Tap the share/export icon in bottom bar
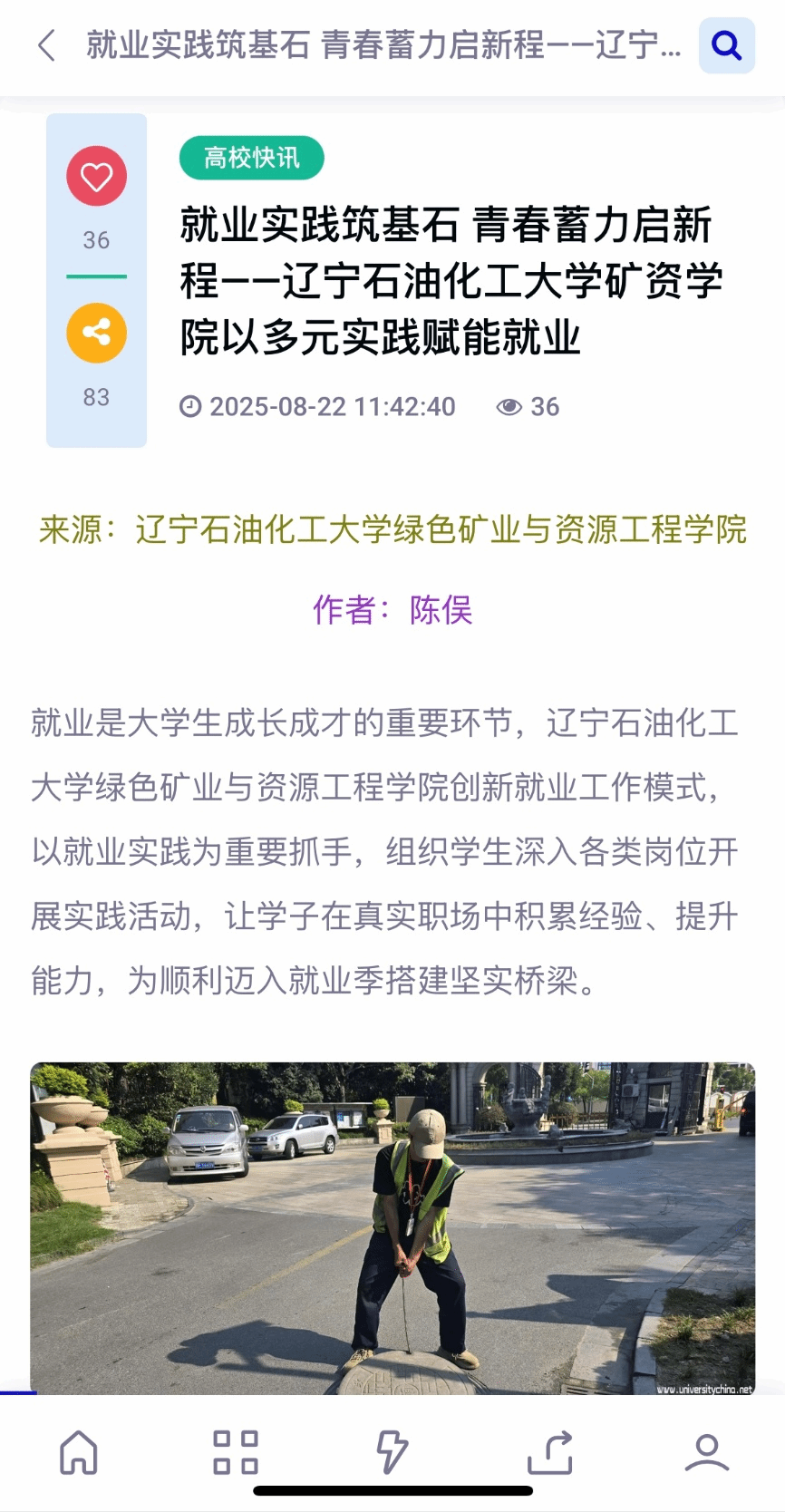Viewport: 785px width, 1512px height. tap(550, 1452)
